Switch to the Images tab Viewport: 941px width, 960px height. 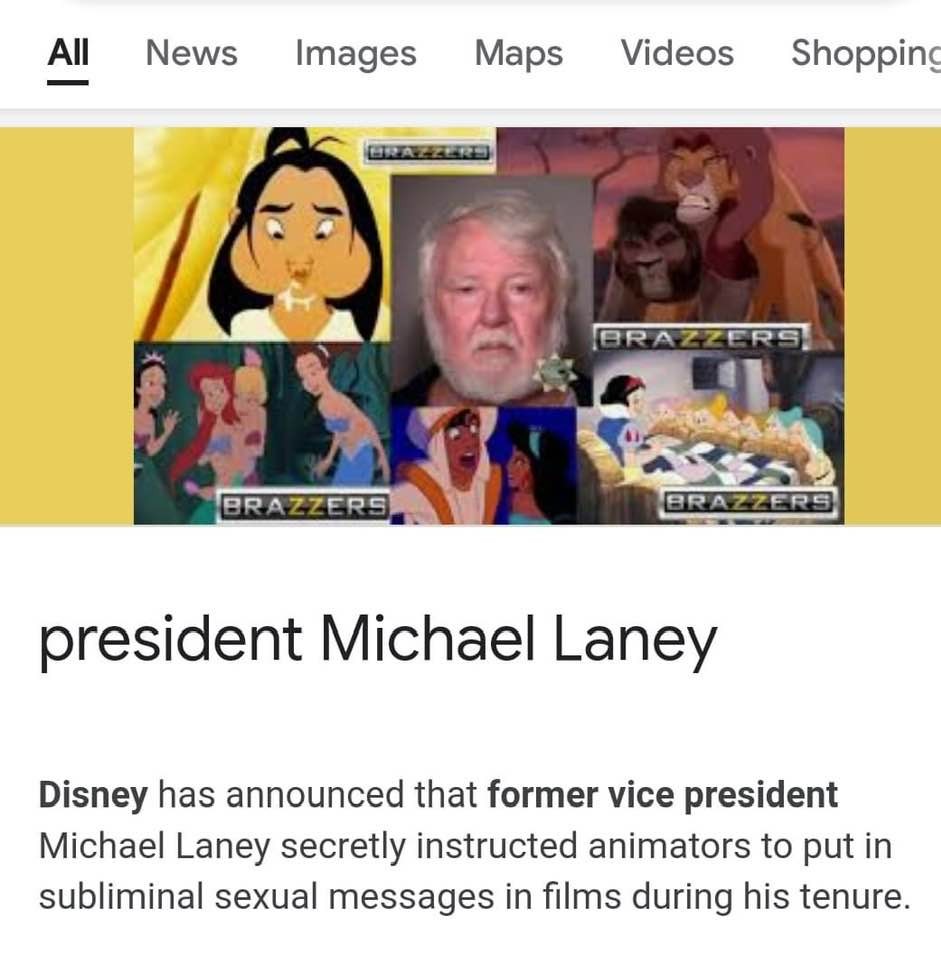355,52
